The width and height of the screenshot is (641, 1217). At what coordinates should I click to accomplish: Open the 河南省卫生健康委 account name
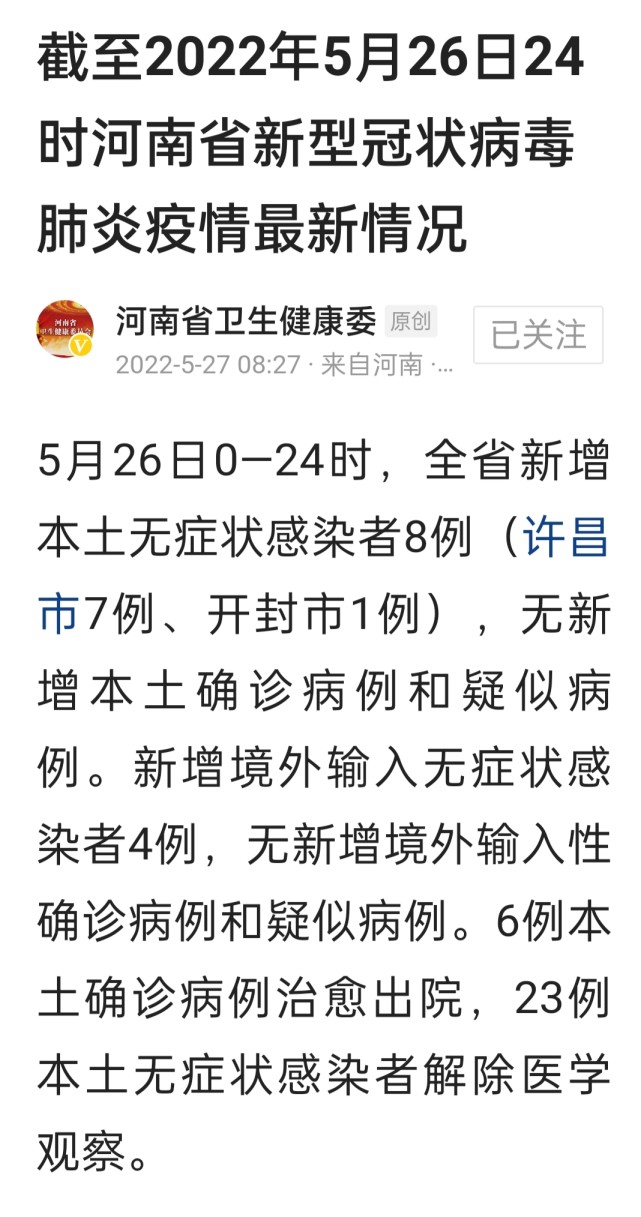(x=245, y=321)
